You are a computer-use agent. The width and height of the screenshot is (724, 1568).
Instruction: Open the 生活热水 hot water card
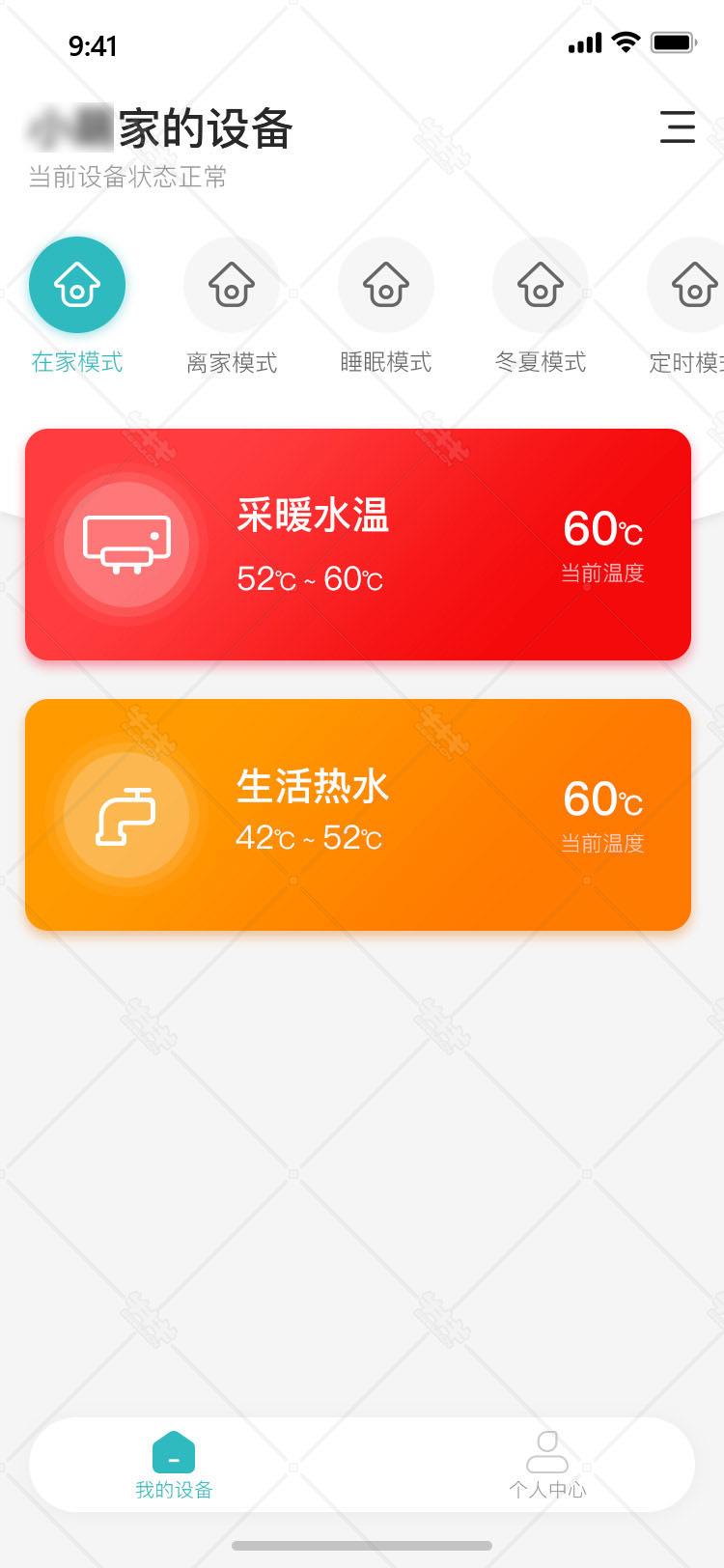point(358,815)
